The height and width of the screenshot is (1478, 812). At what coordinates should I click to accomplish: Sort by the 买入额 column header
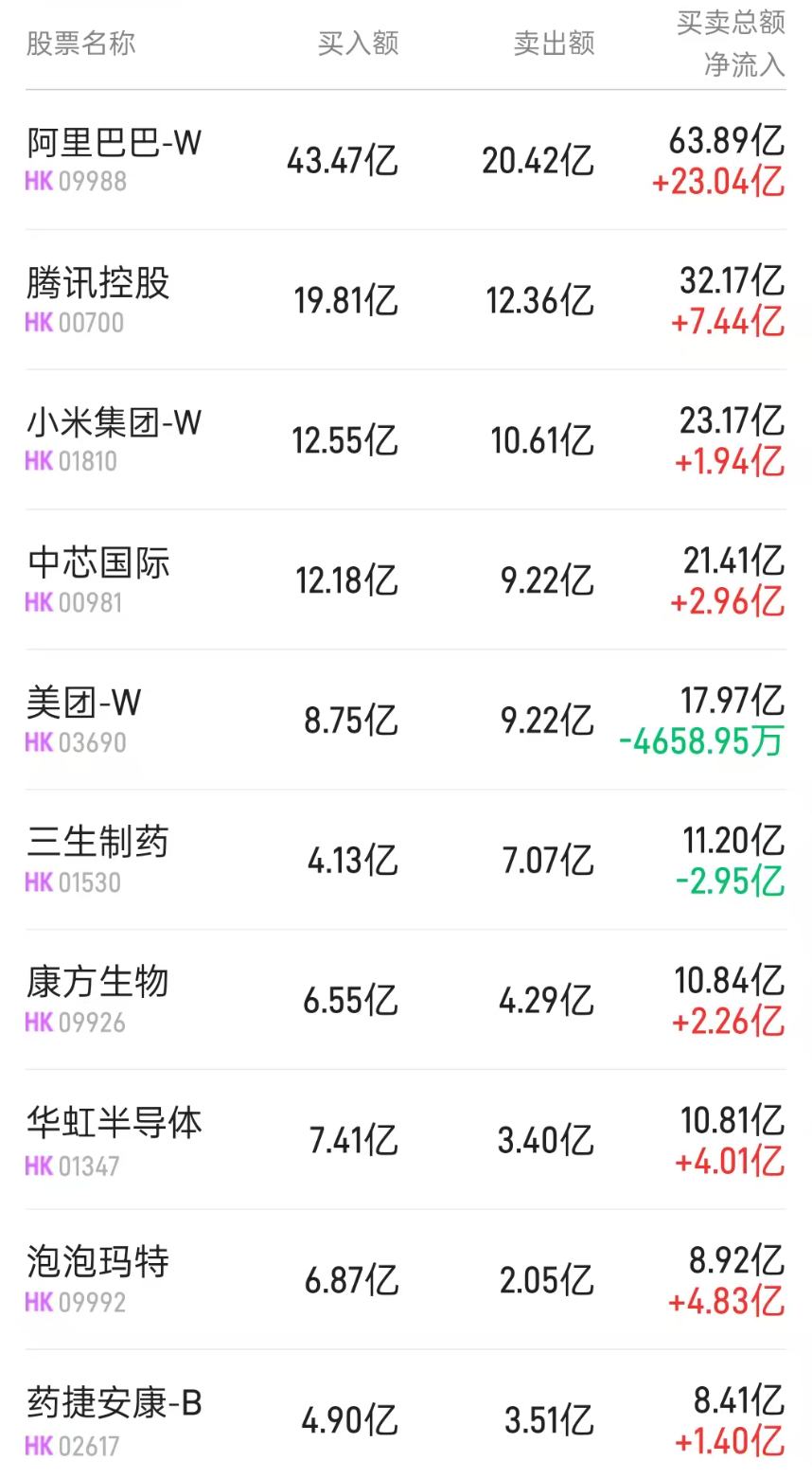pyautogui.click(x=358, y=42)
